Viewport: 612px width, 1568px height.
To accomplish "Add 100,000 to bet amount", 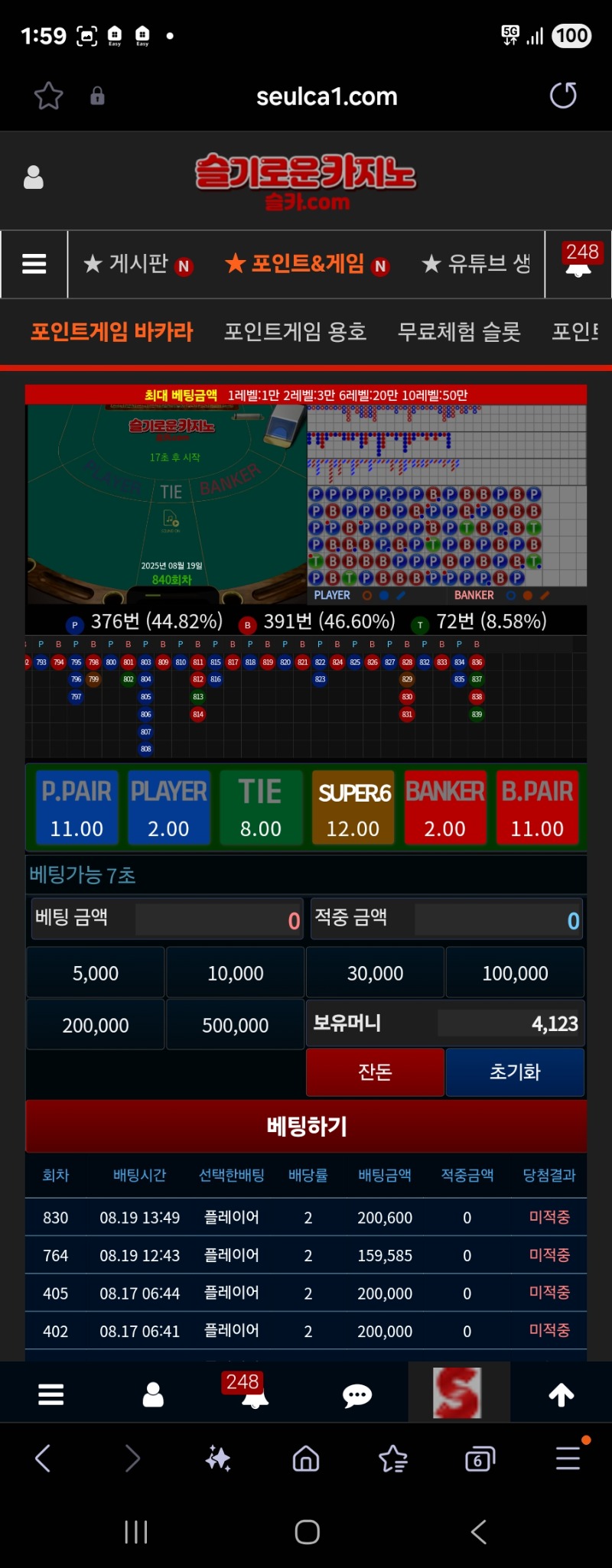I will tap(515, 973).
